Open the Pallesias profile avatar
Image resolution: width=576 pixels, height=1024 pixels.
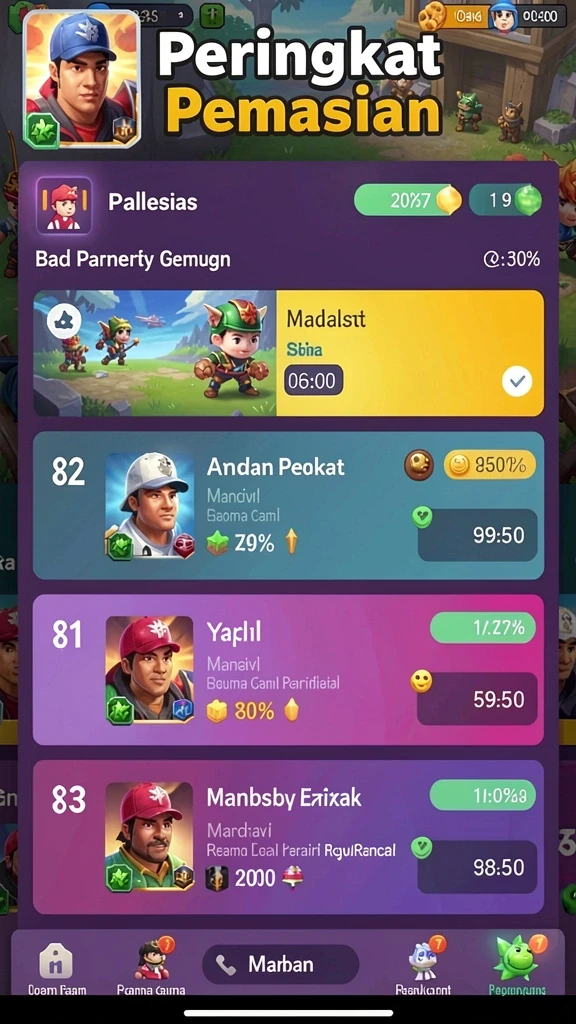[x=64, y=205]
